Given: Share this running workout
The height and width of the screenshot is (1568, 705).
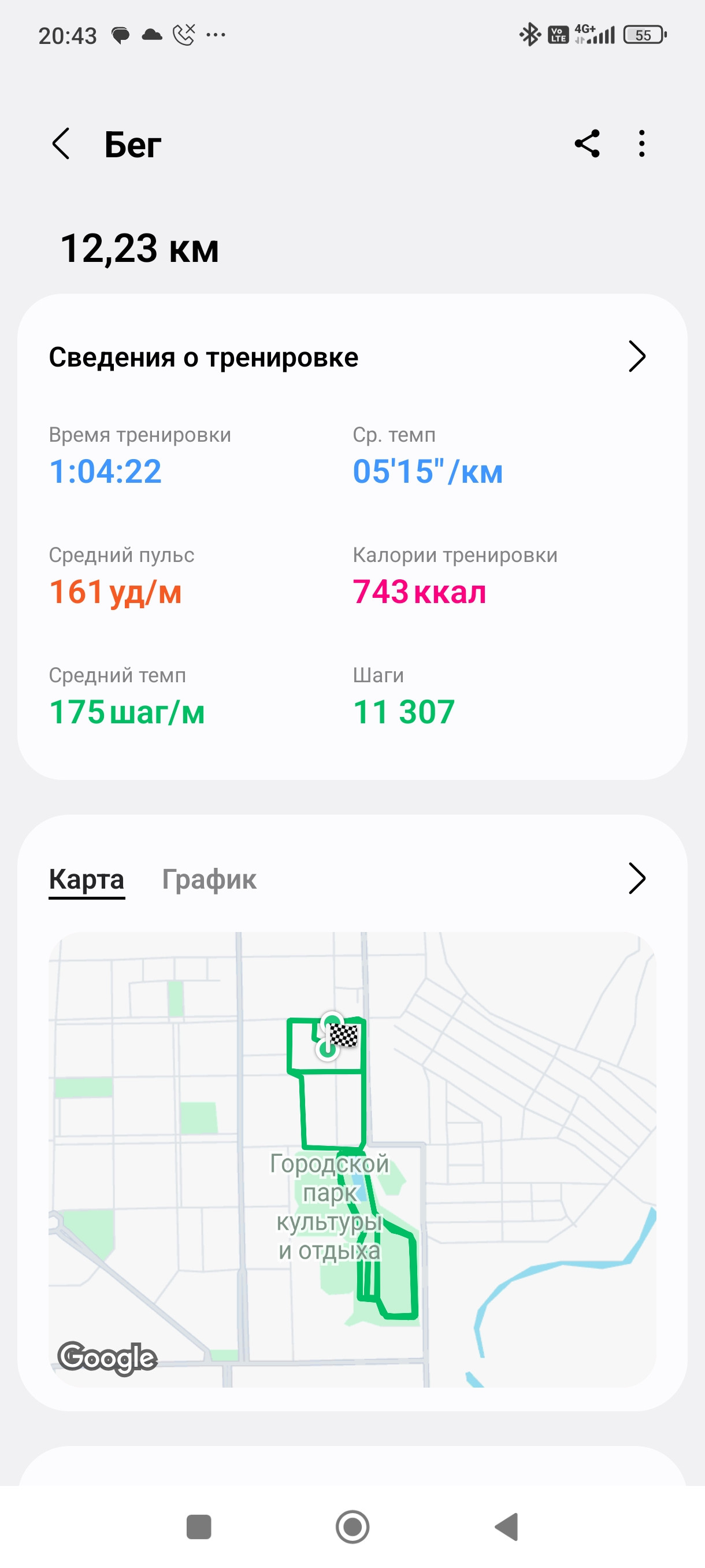Looking at the screenshot, I should click(587, 143).
